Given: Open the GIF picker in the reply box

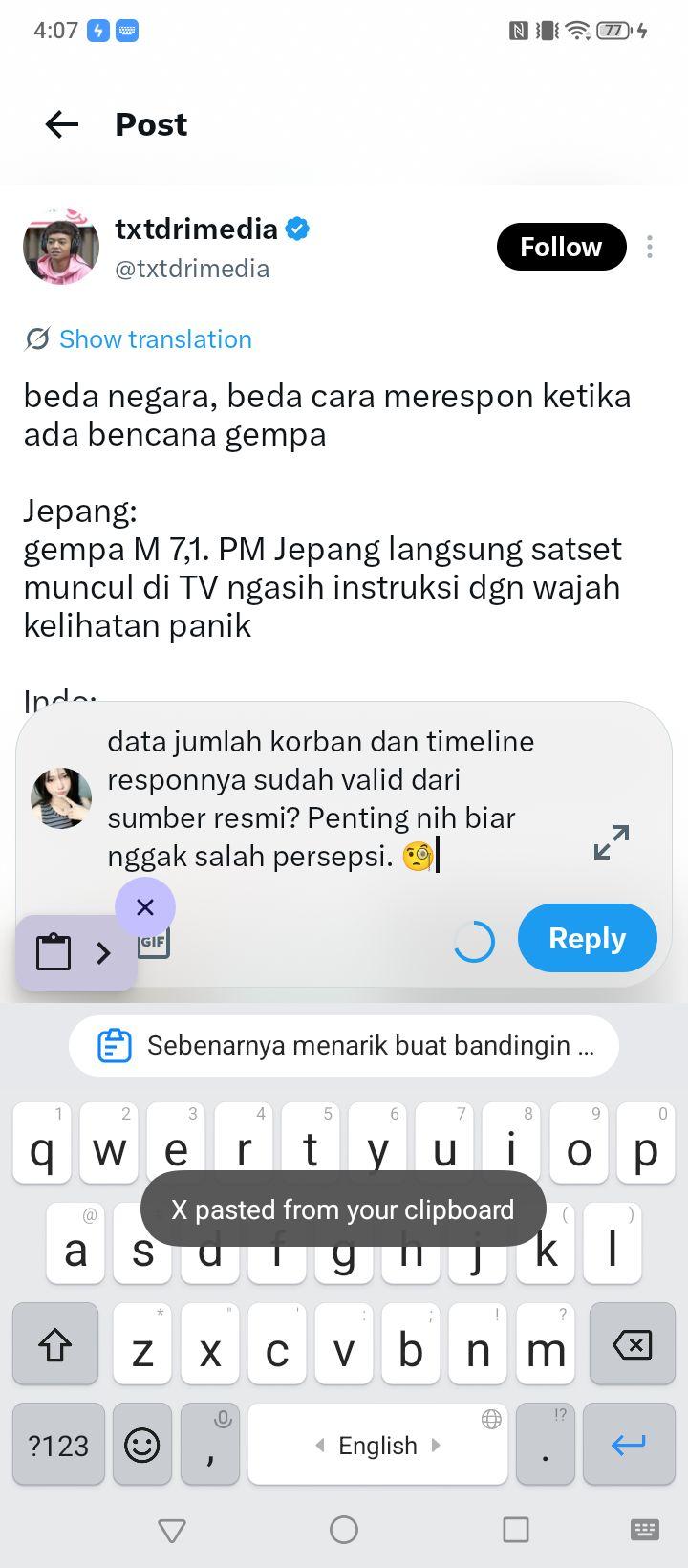Looking at the screenshot, I should click(x=154, y=943).
